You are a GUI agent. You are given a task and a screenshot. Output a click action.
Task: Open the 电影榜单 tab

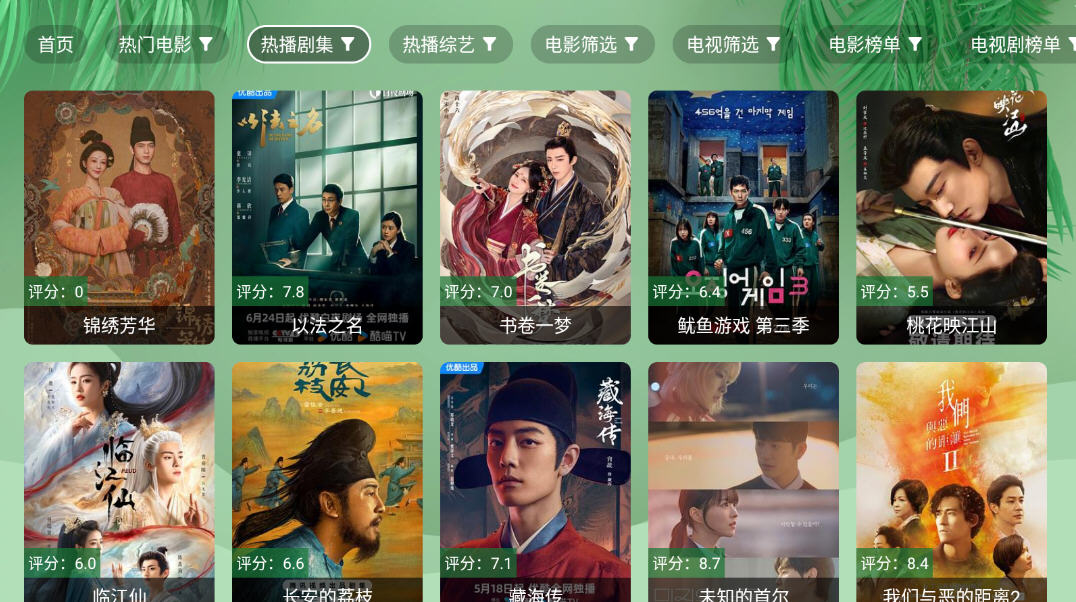[x=876, y=44]
